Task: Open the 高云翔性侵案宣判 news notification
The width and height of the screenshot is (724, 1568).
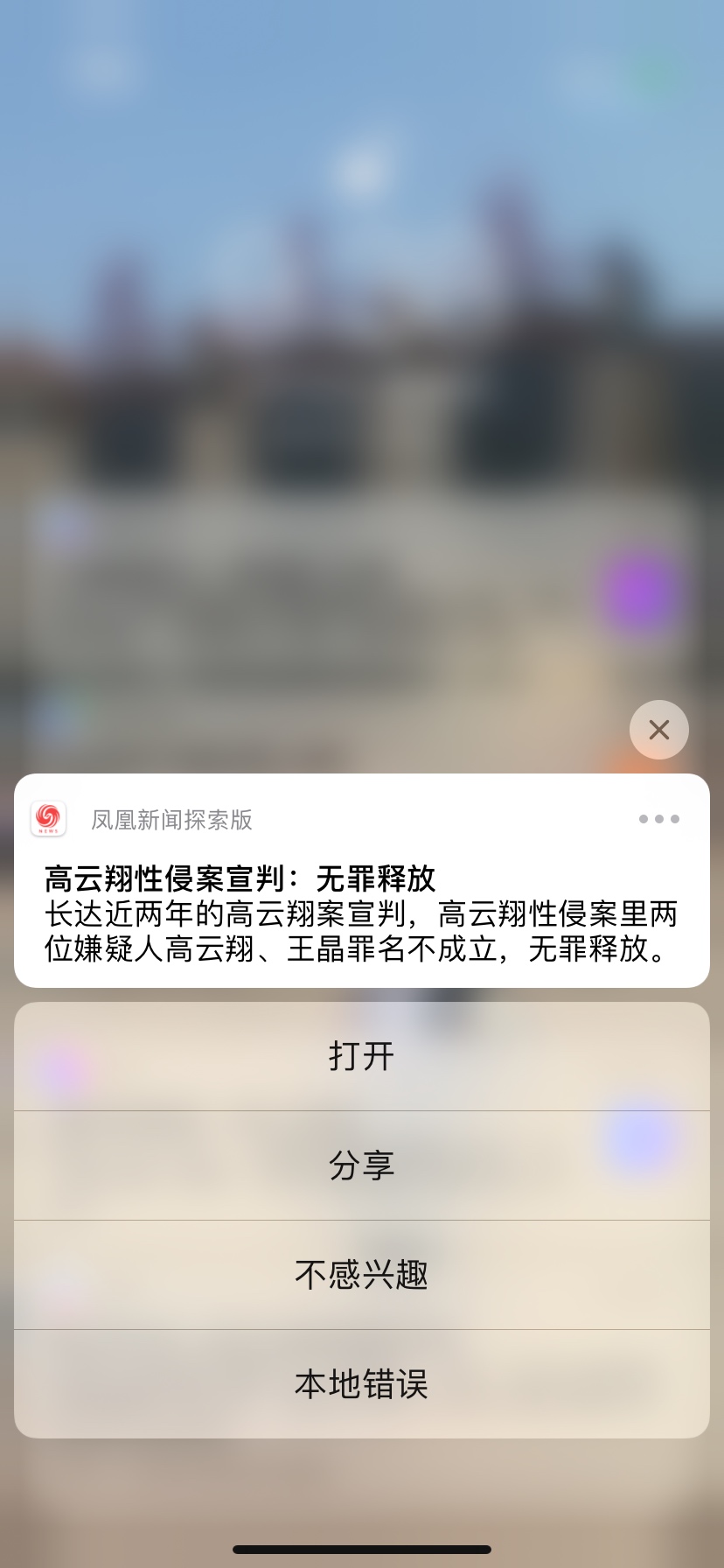Action: click(x=361, y=914)
